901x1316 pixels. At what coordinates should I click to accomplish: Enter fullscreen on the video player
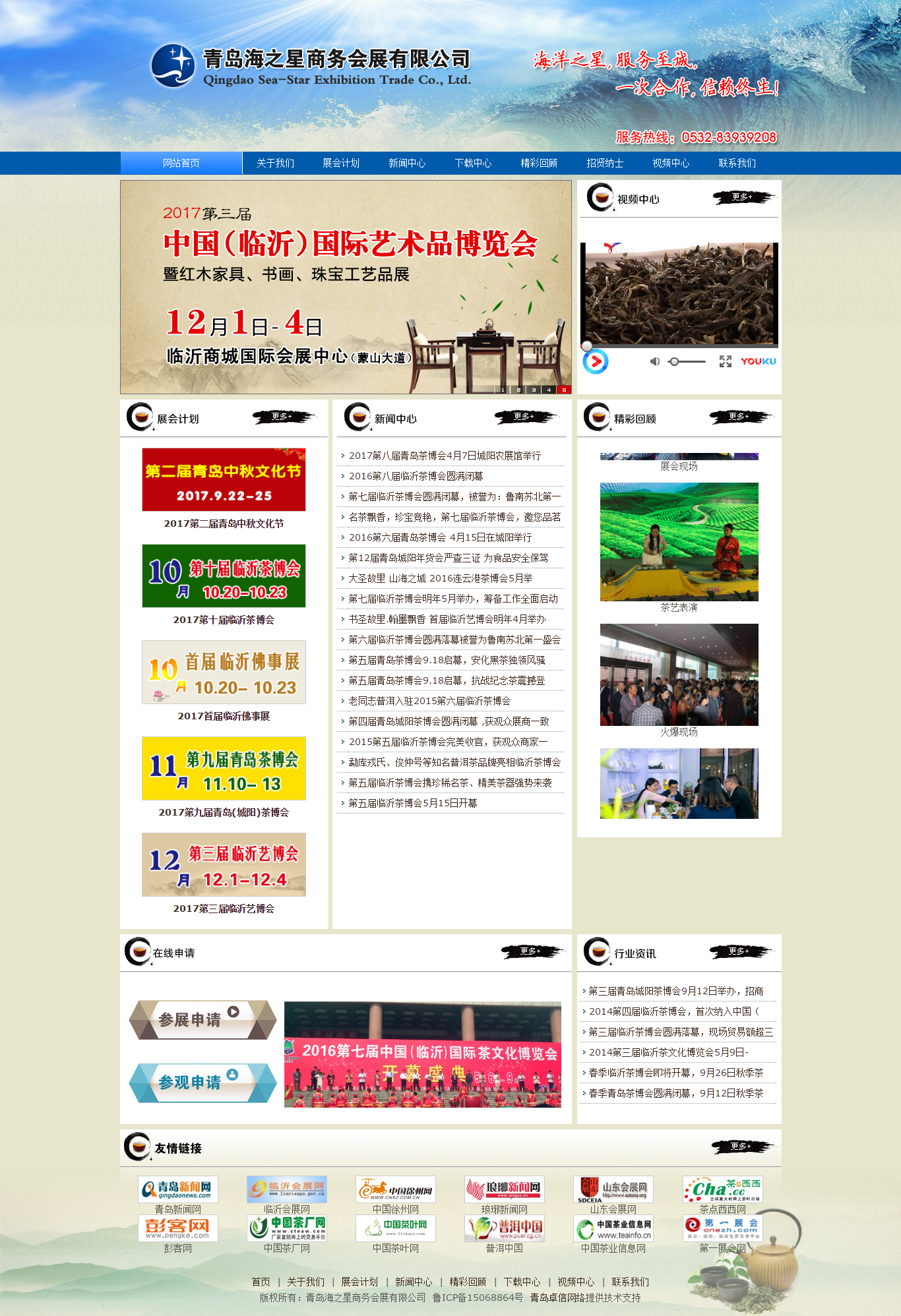click(x=726, y=361)
